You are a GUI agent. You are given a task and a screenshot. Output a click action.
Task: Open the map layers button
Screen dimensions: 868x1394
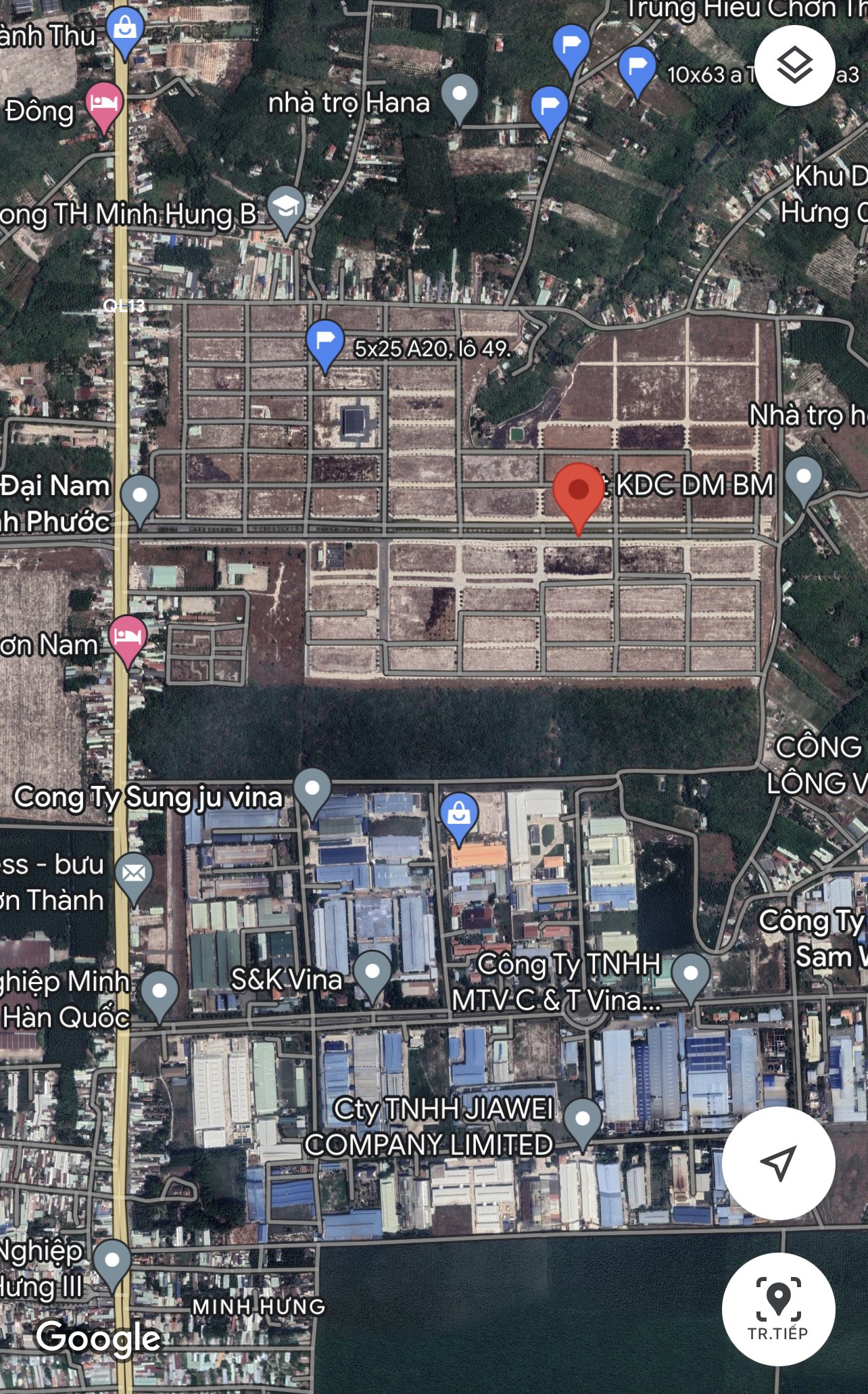pos(794,66)
